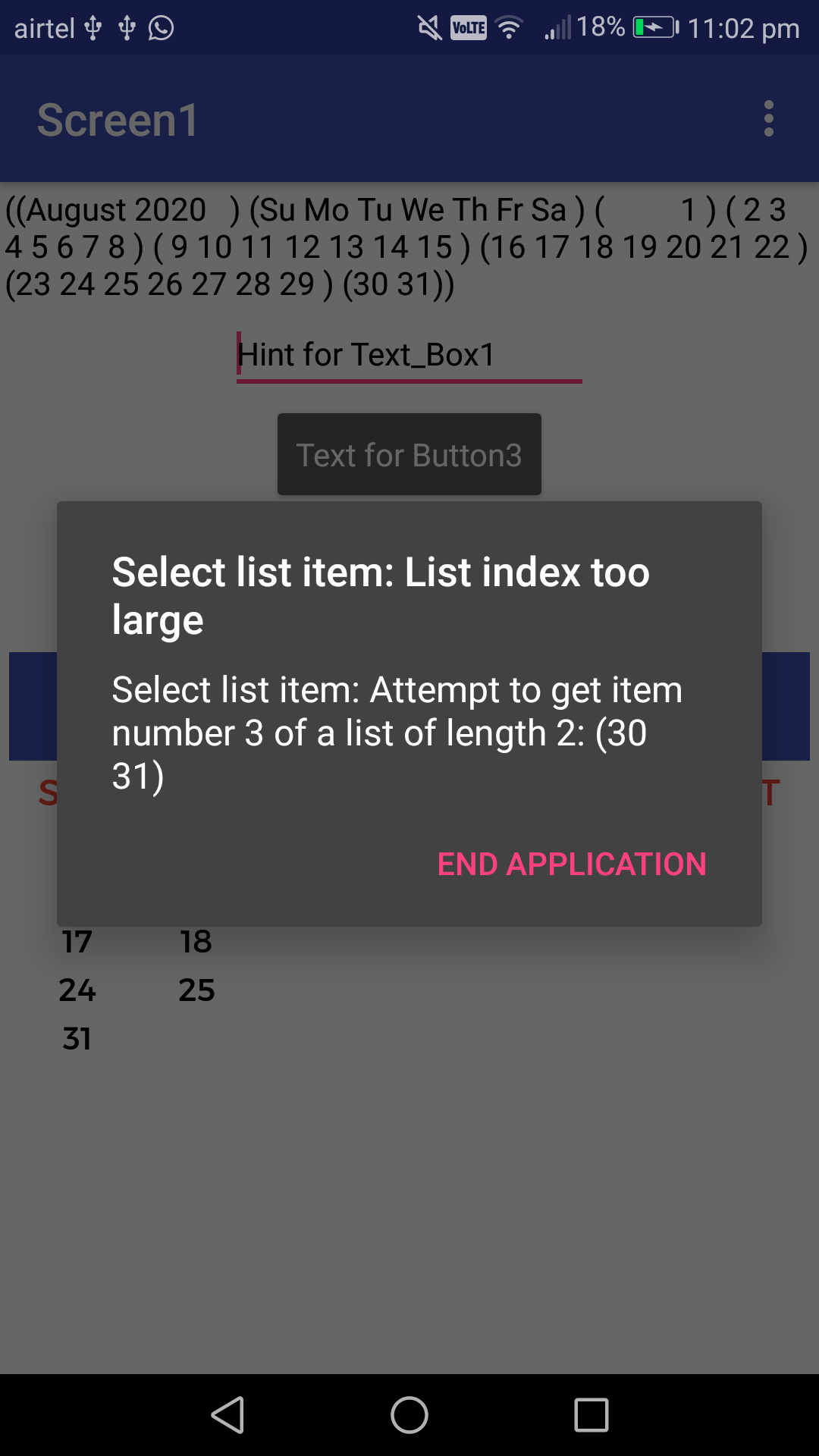Focus the Hint for Text_Box1 field
The height and width of the screenshot is (1456, 819).
pyautogui.click(x=409, y=355)
